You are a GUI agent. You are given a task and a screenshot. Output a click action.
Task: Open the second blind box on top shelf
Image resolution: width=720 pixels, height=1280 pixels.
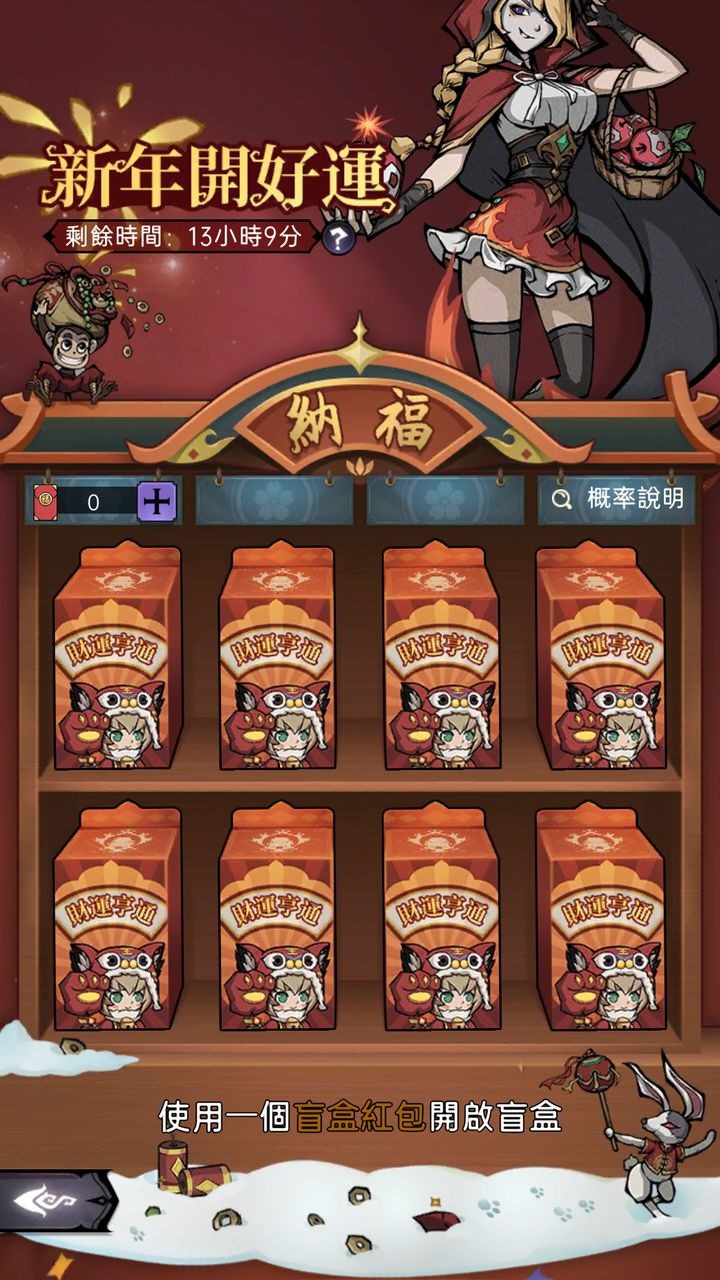[276, 658]
